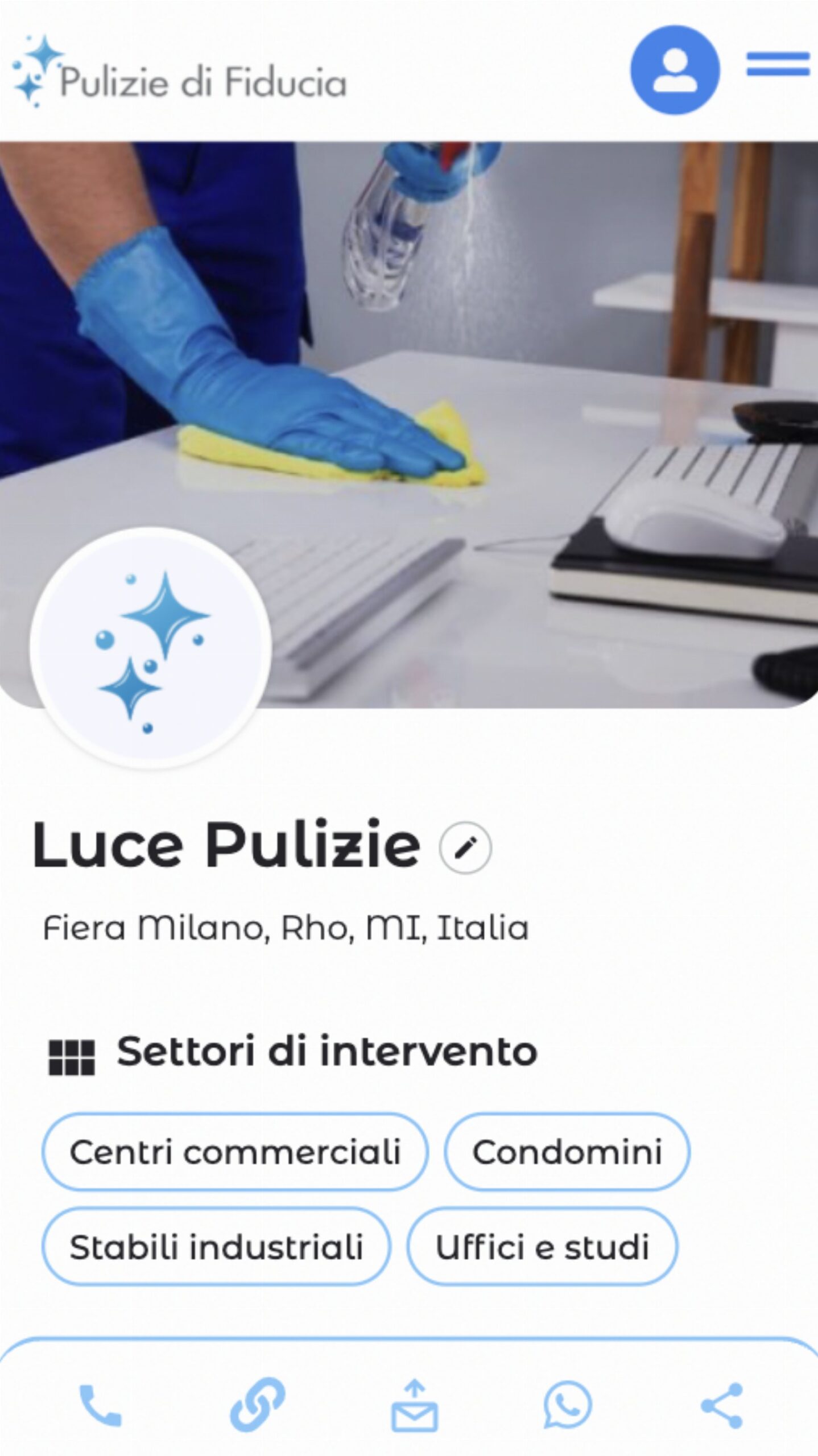Send an email via envelope icon
Viewport: 818px width, 1456px height.
pos(415,1406)
